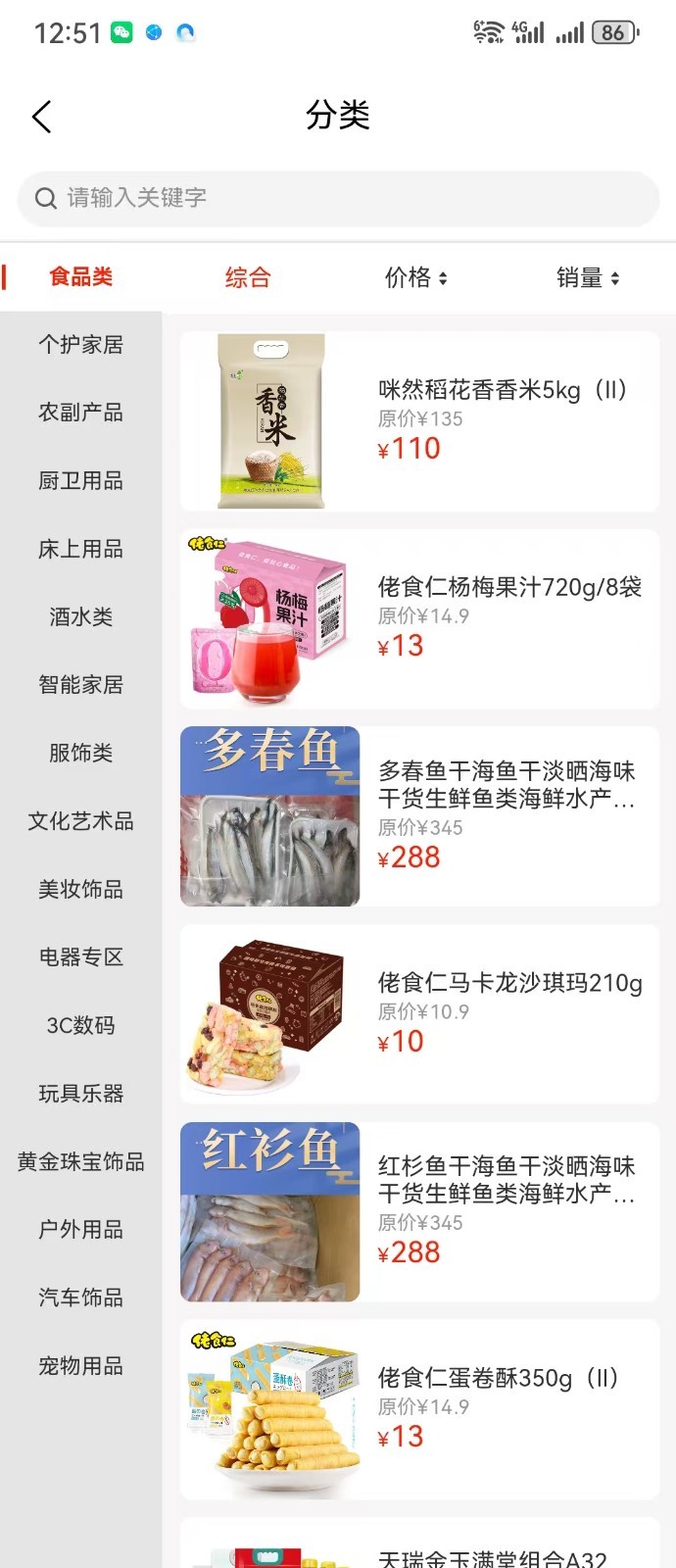
Task: View the 佬食仁杨梅果汁720g/8袋 product
Action: click(419, 619)
